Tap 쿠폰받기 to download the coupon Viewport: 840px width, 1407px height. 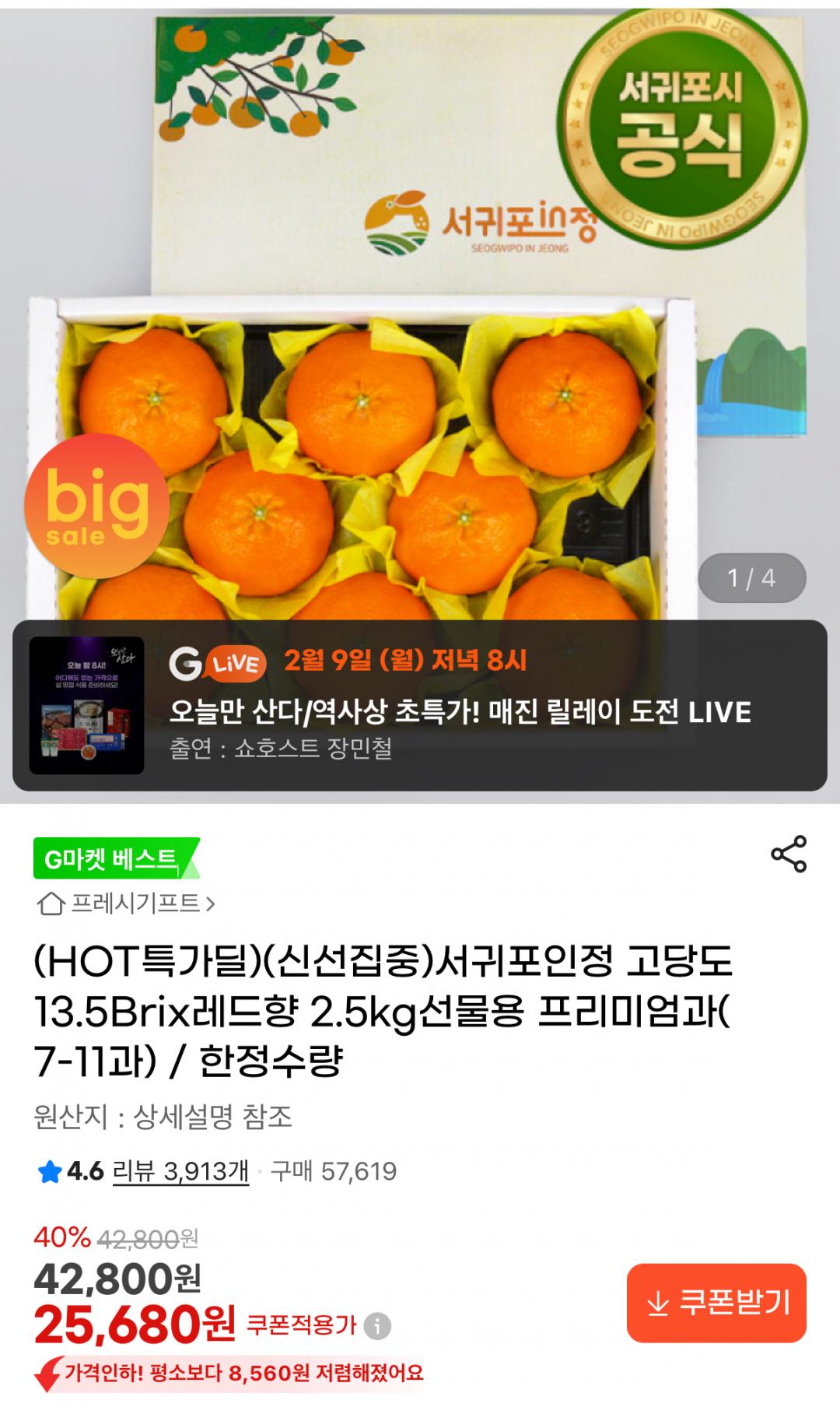coord(716,1303)
